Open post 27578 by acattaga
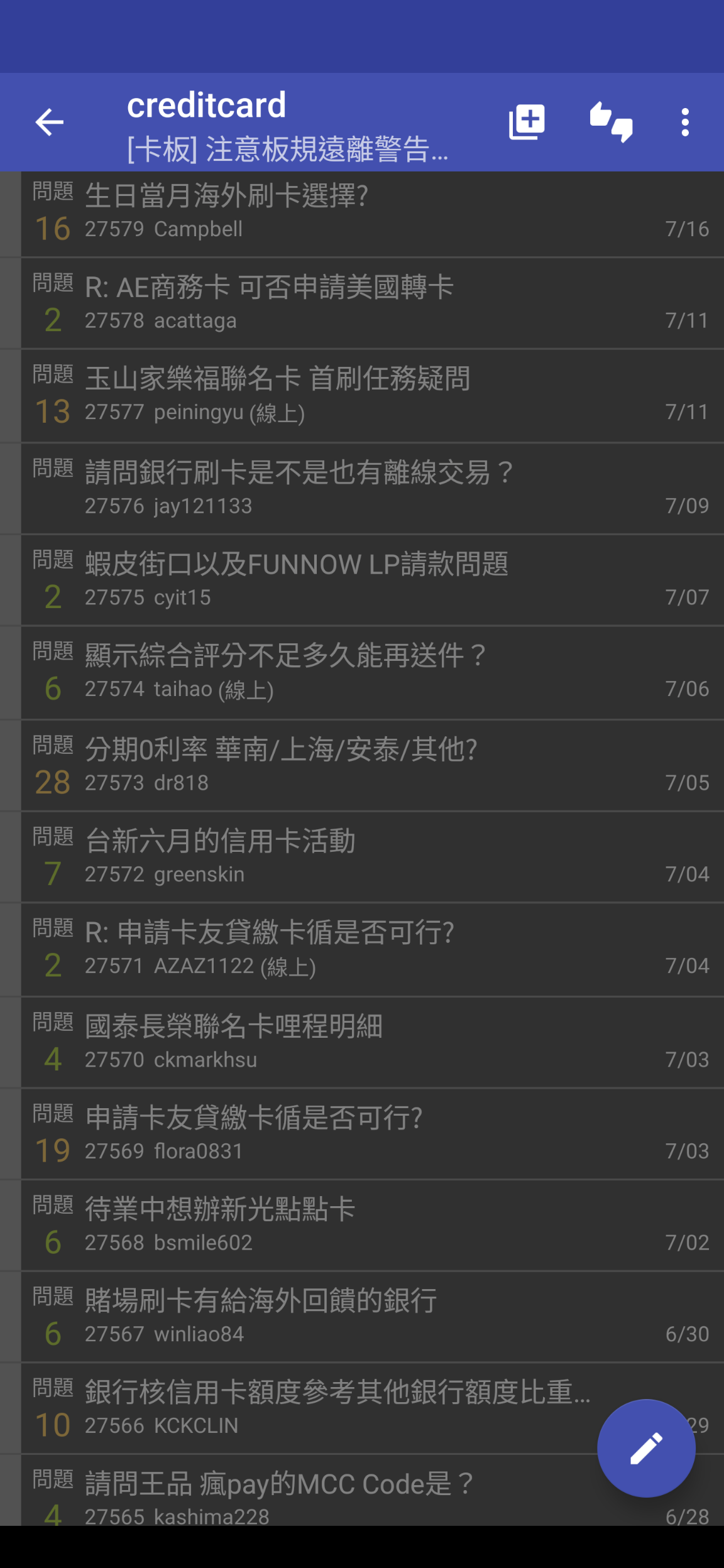Viewport: 724px width, 1568px height. 373,303
